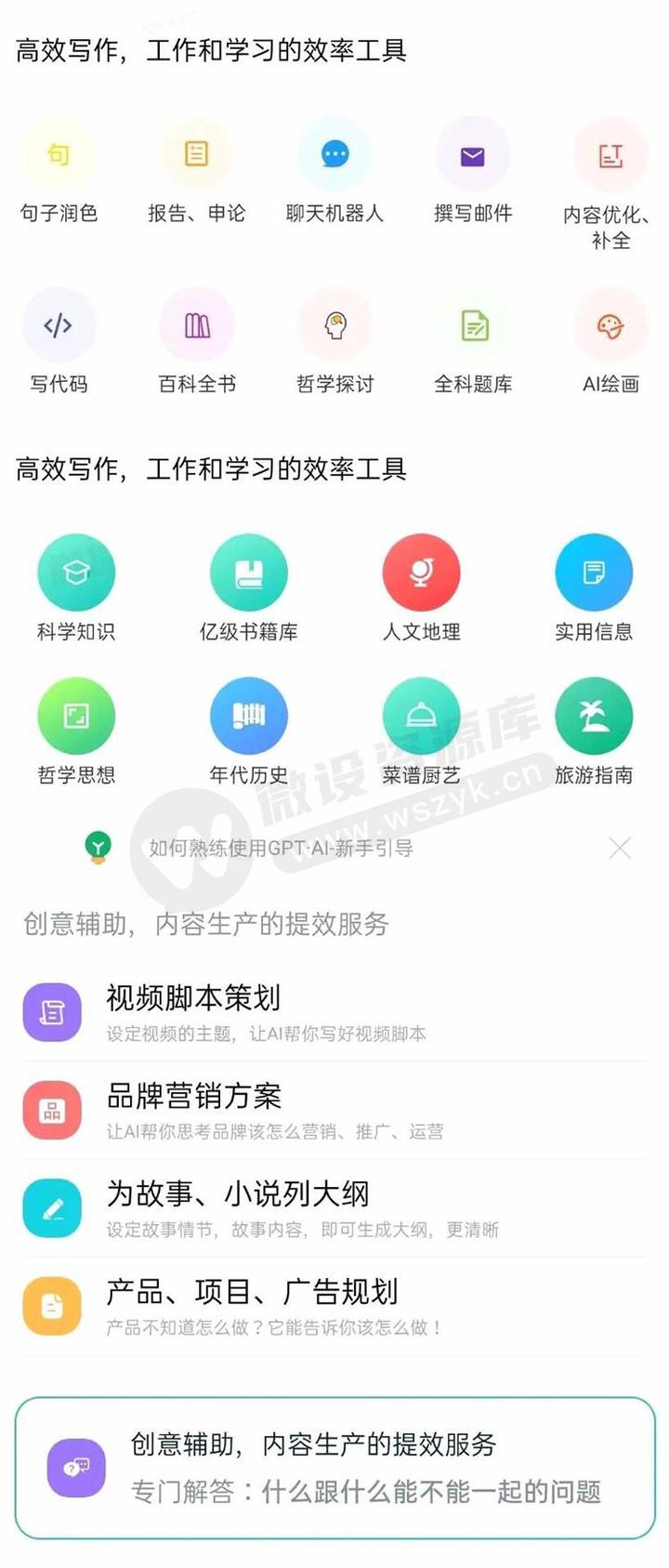Select 报告、申论 writing tool
The width and height of the screenshot is (669, 1568).
point(196,155)
